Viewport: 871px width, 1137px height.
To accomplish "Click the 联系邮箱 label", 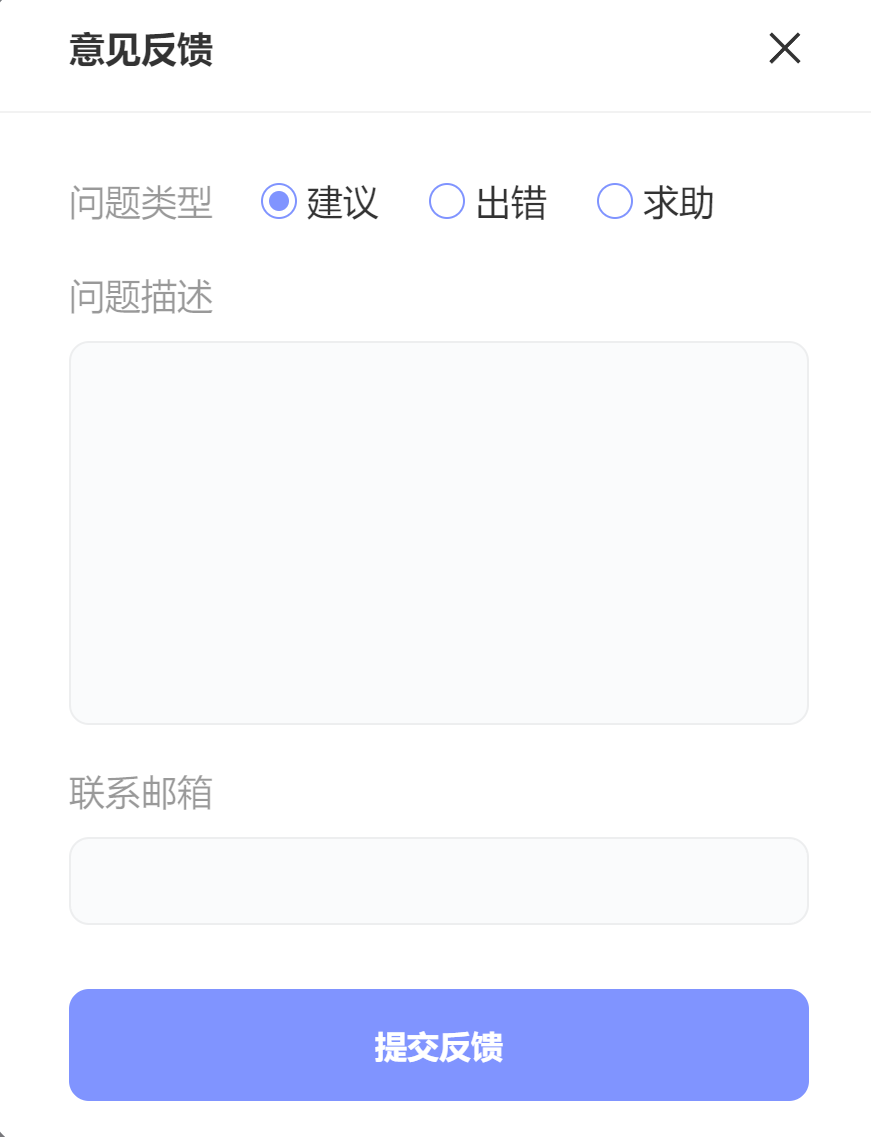I will pyautogui.click(x=141, y=793).
